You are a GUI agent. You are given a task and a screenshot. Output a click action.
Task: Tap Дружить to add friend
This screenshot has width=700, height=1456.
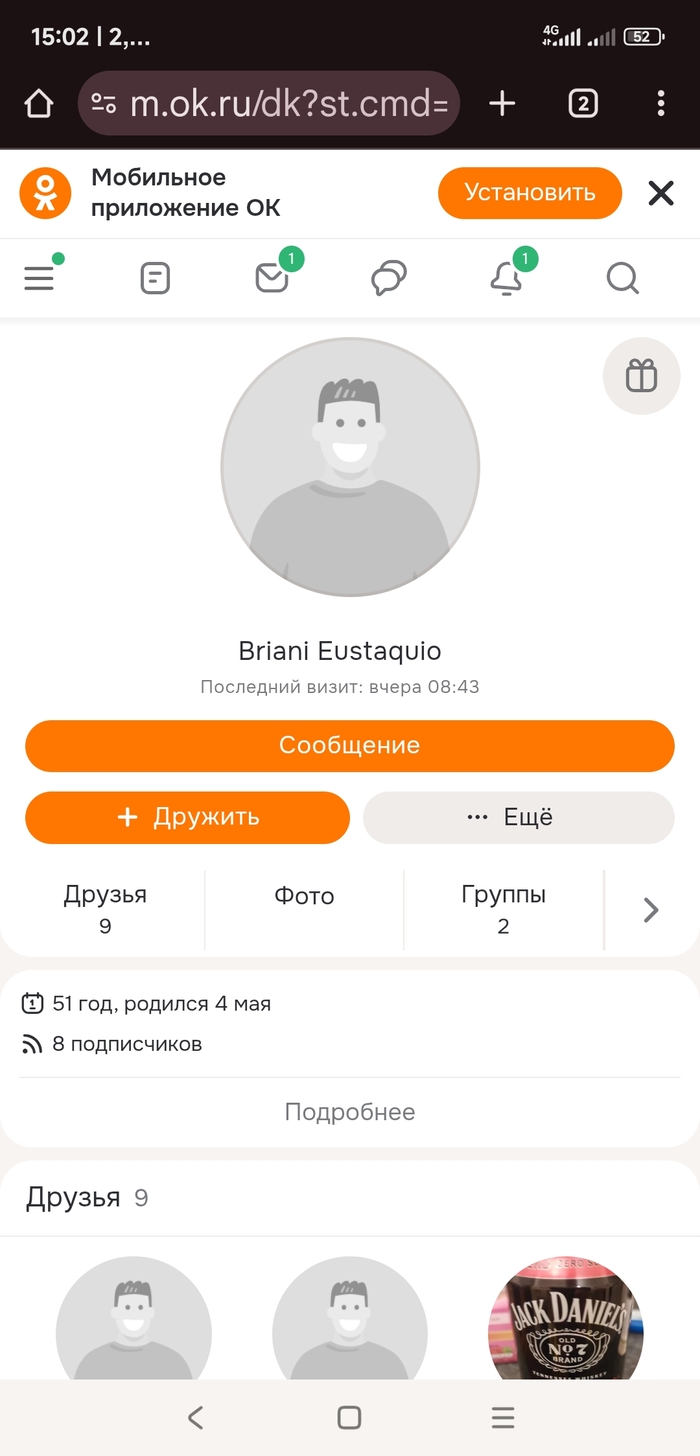pyautogui.click(x=187, y=817)
